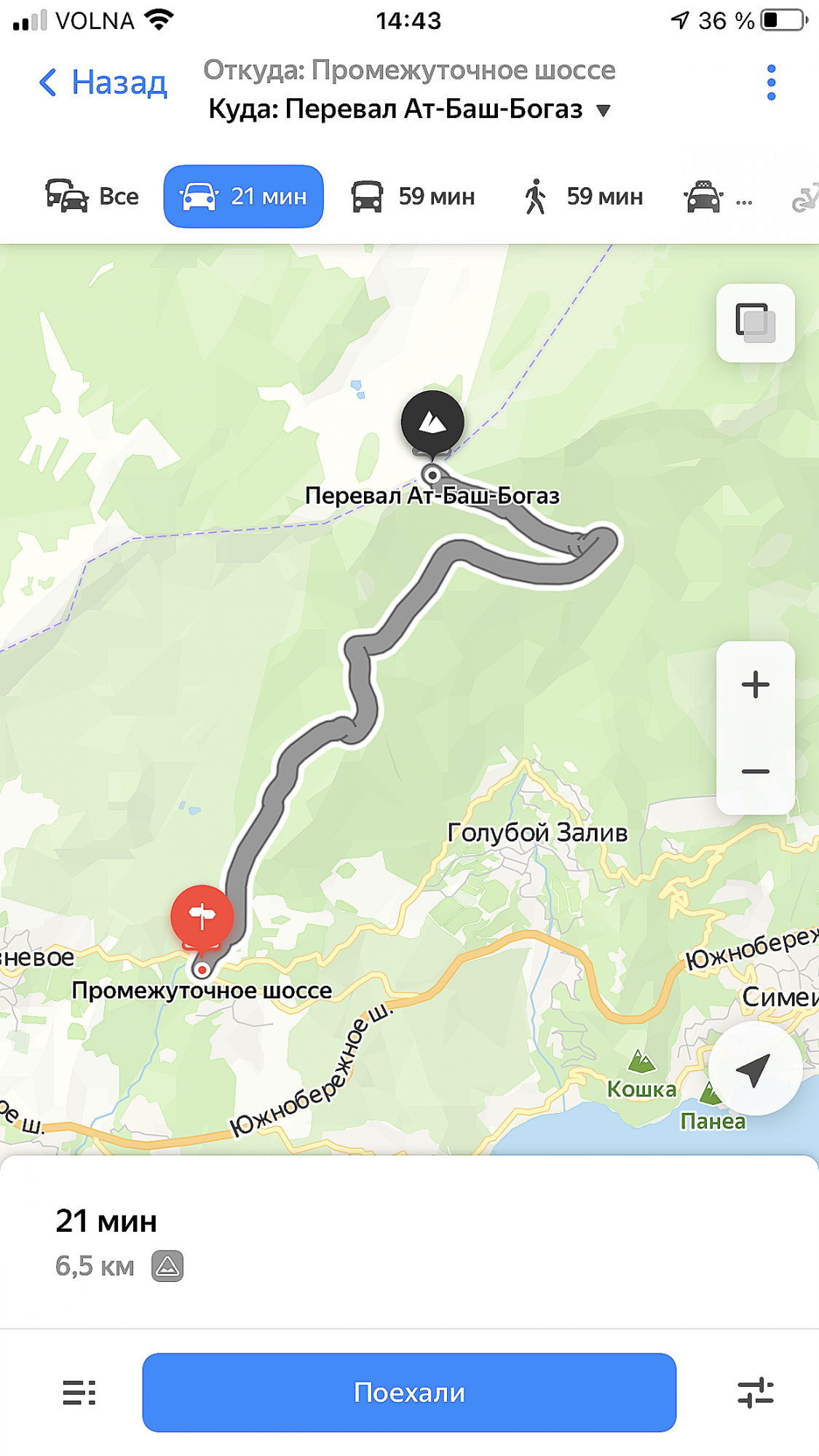The height and width of the screenshot is (1456, 819).
Task: Start navigation with Поехали
Action: 409,1392
